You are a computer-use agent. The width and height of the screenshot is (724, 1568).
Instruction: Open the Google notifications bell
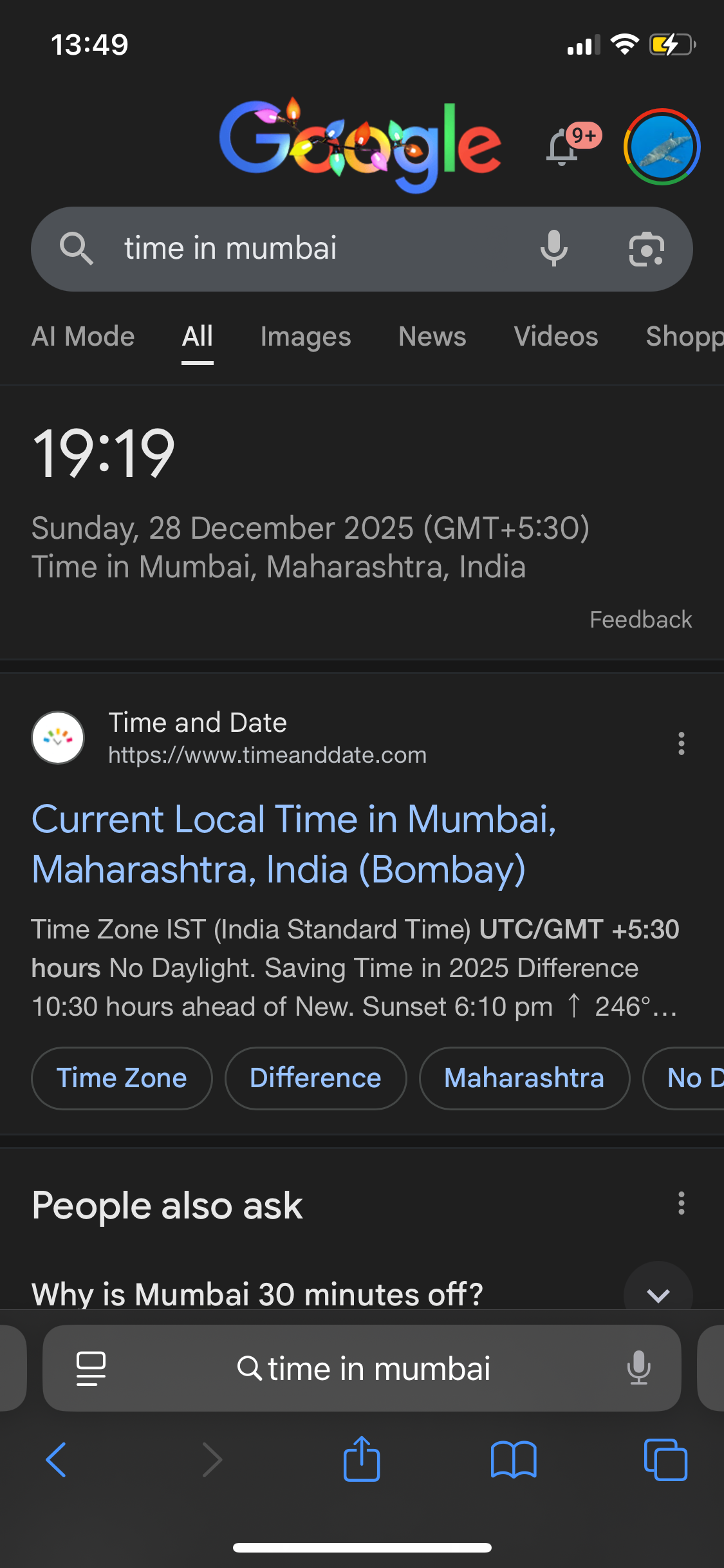point(563,148)
